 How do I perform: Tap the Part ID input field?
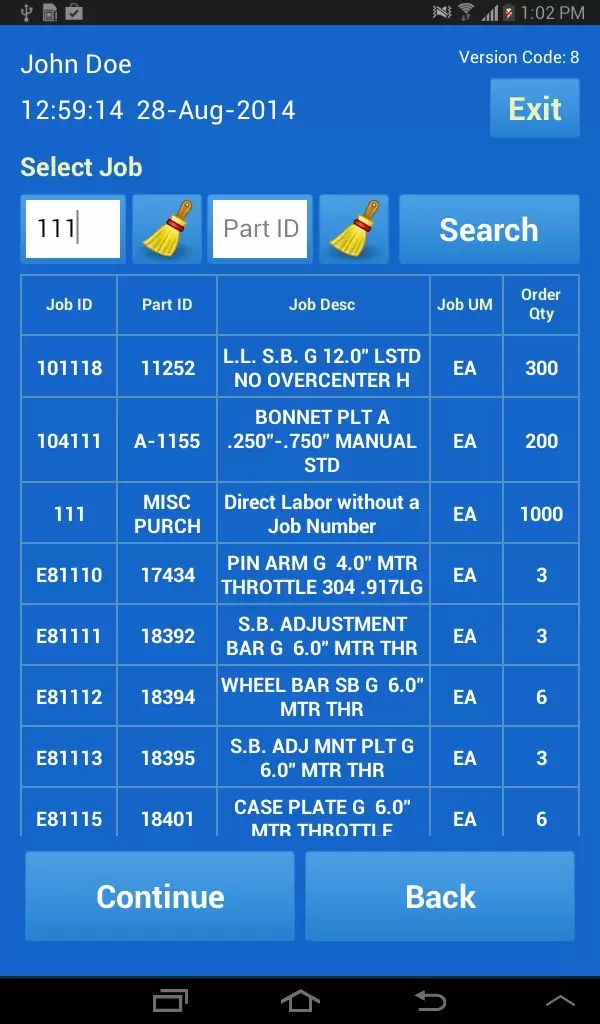(x=260, y=229)
